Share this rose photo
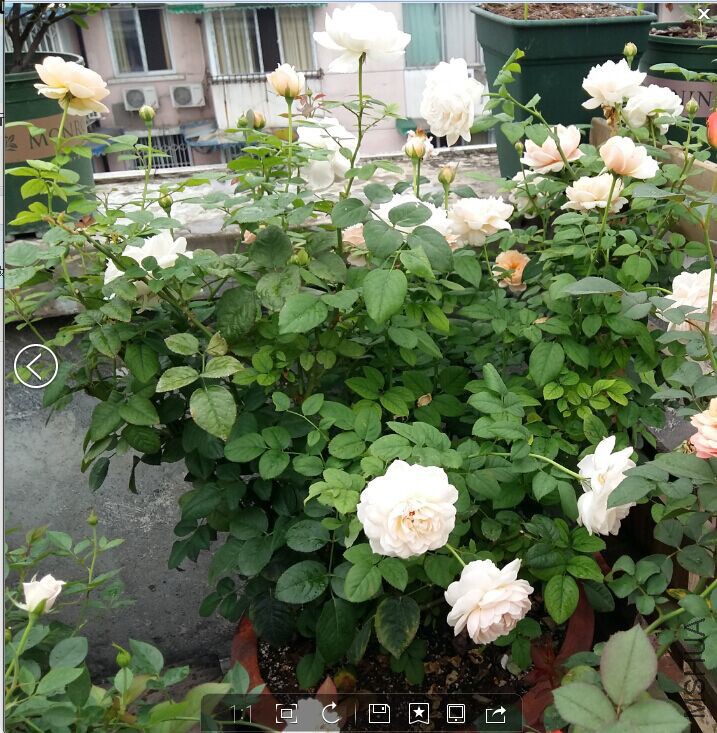The height and width of the screenshot is (733, 717). click(496, 713)
